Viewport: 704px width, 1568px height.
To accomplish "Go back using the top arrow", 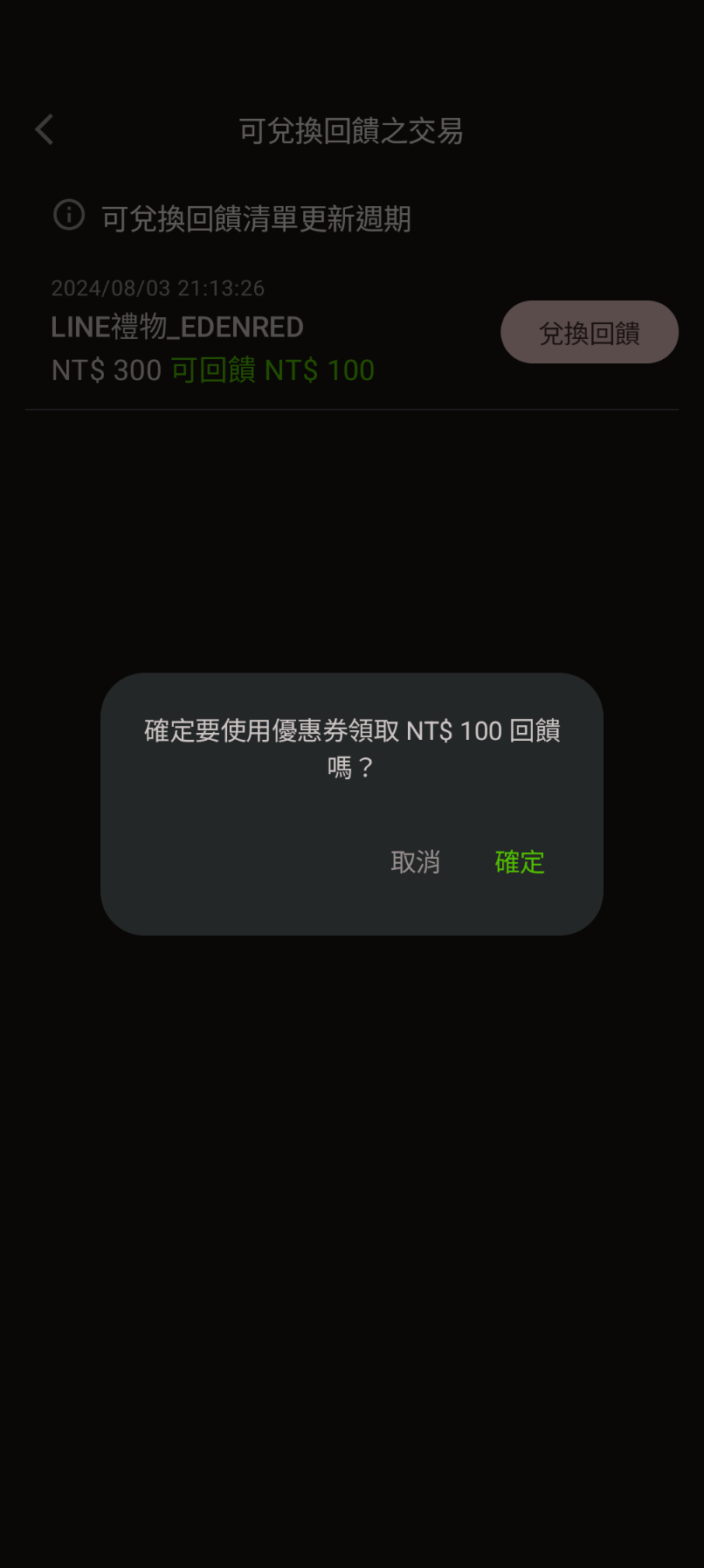I will click(x=45, y=130).
